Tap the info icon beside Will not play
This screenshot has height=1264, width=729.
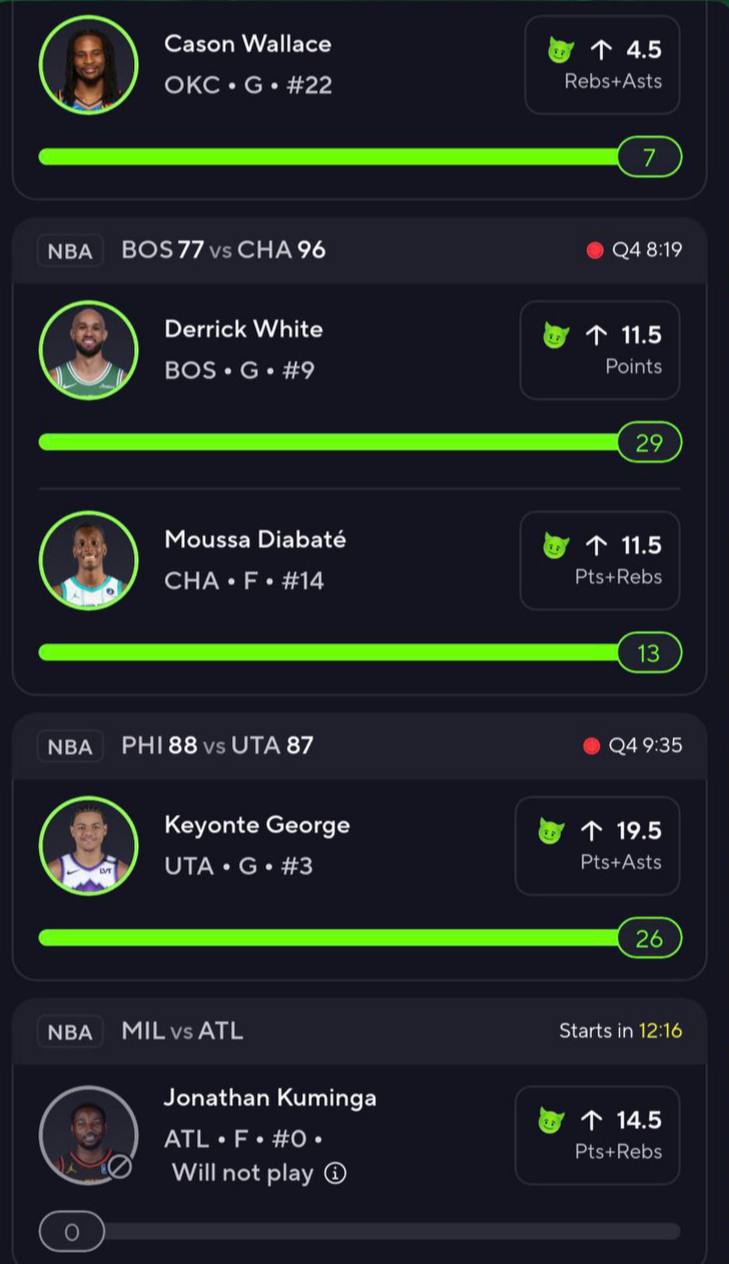click(x=336, y=1173)
